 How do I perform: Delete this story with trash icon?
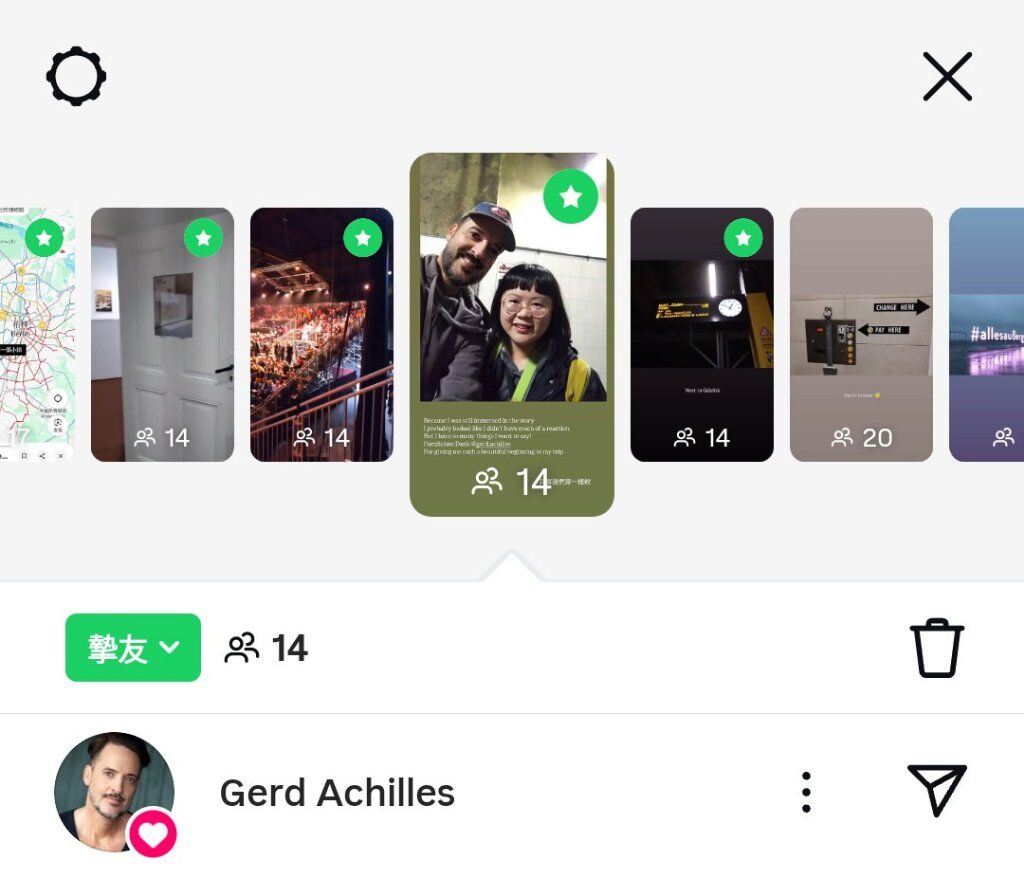(x=936, y=648)
